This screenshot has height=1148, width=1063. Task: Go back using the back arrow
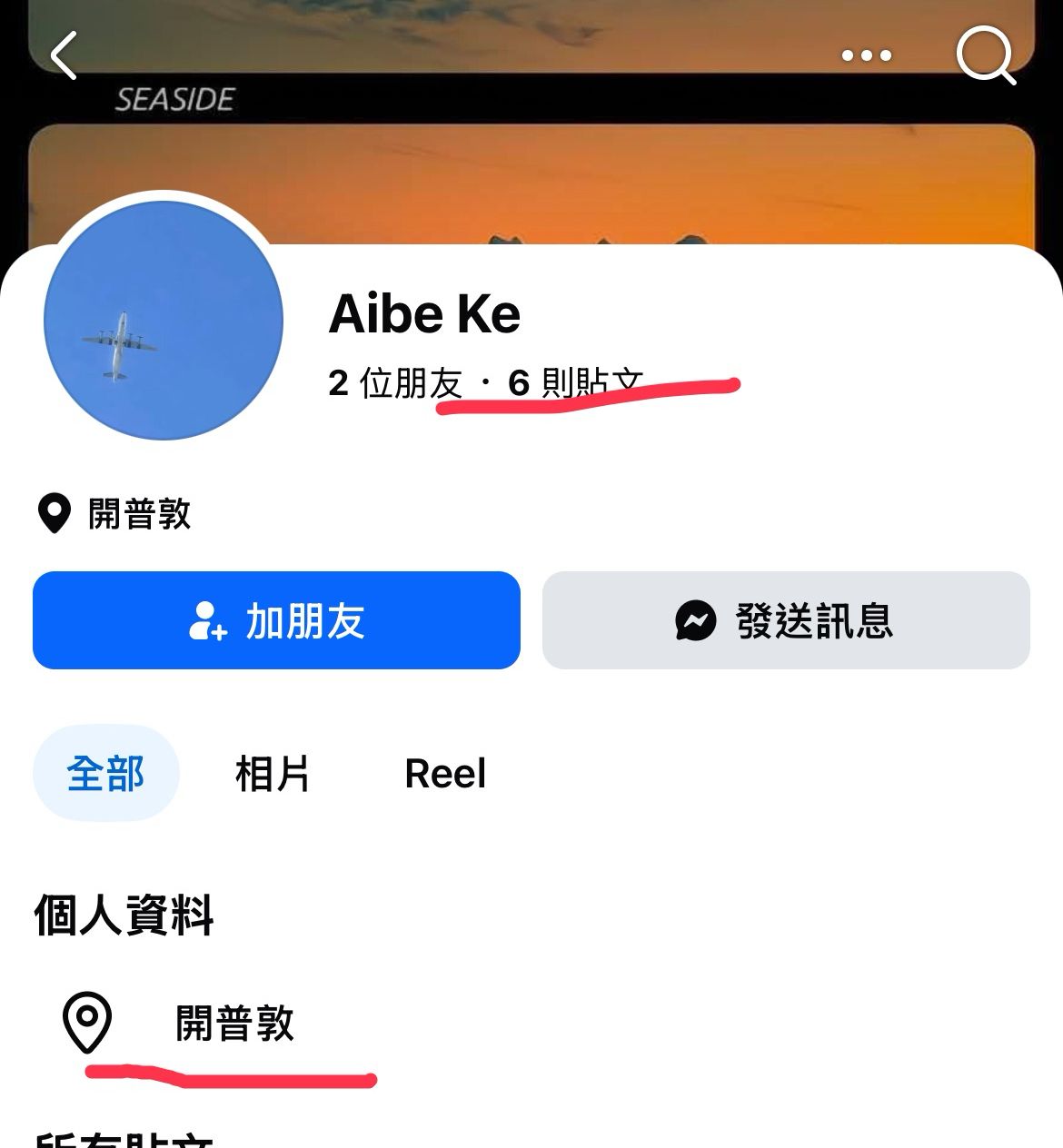point(64,56)
